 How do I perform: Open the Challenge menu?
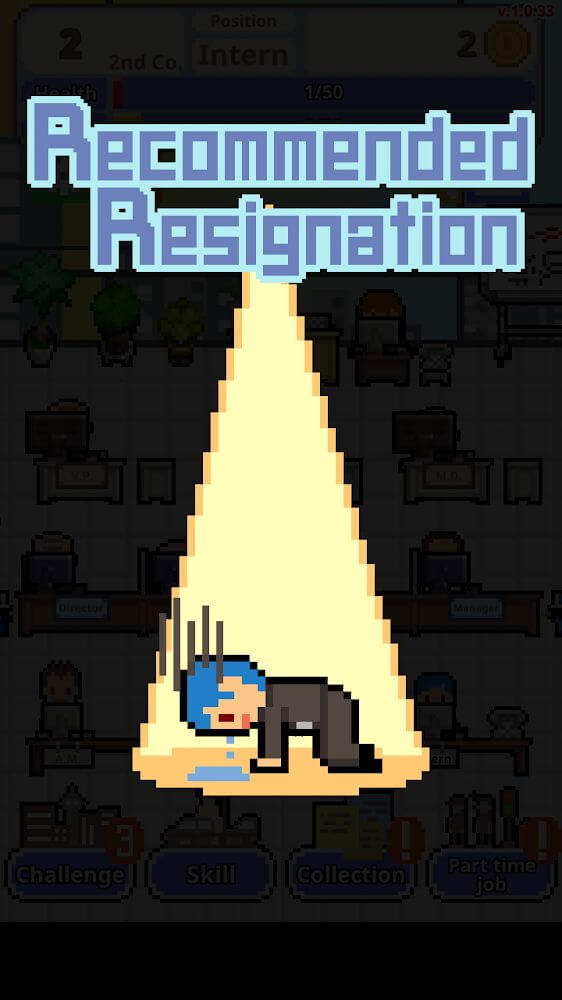pos(70,874)
